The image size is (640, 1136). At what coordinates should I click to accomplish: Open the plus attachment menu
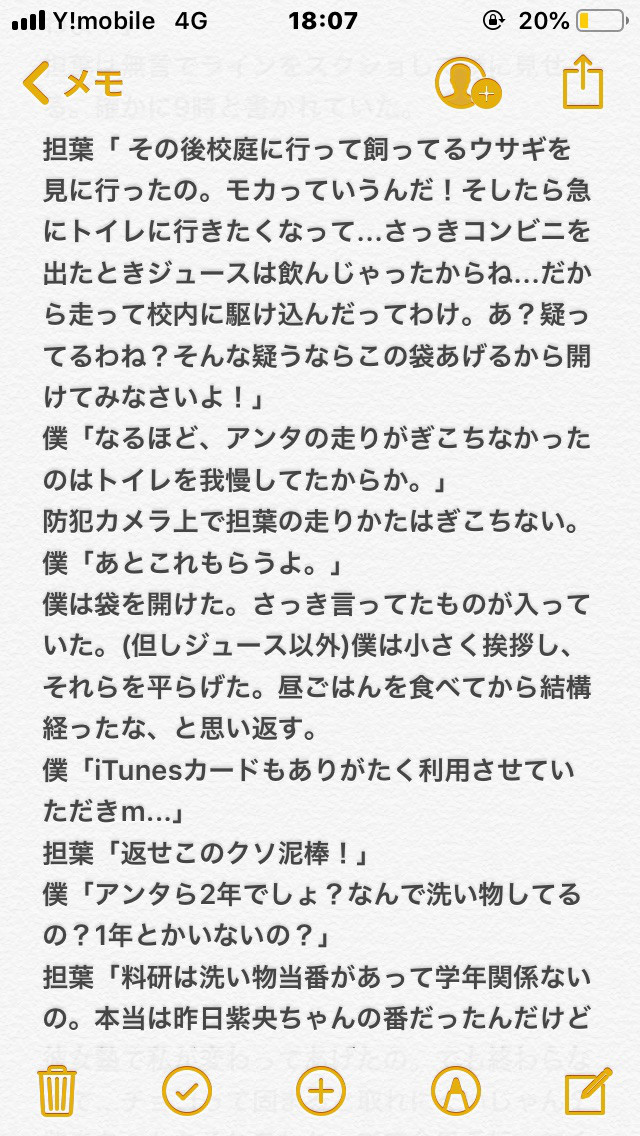coord(321,1090)
